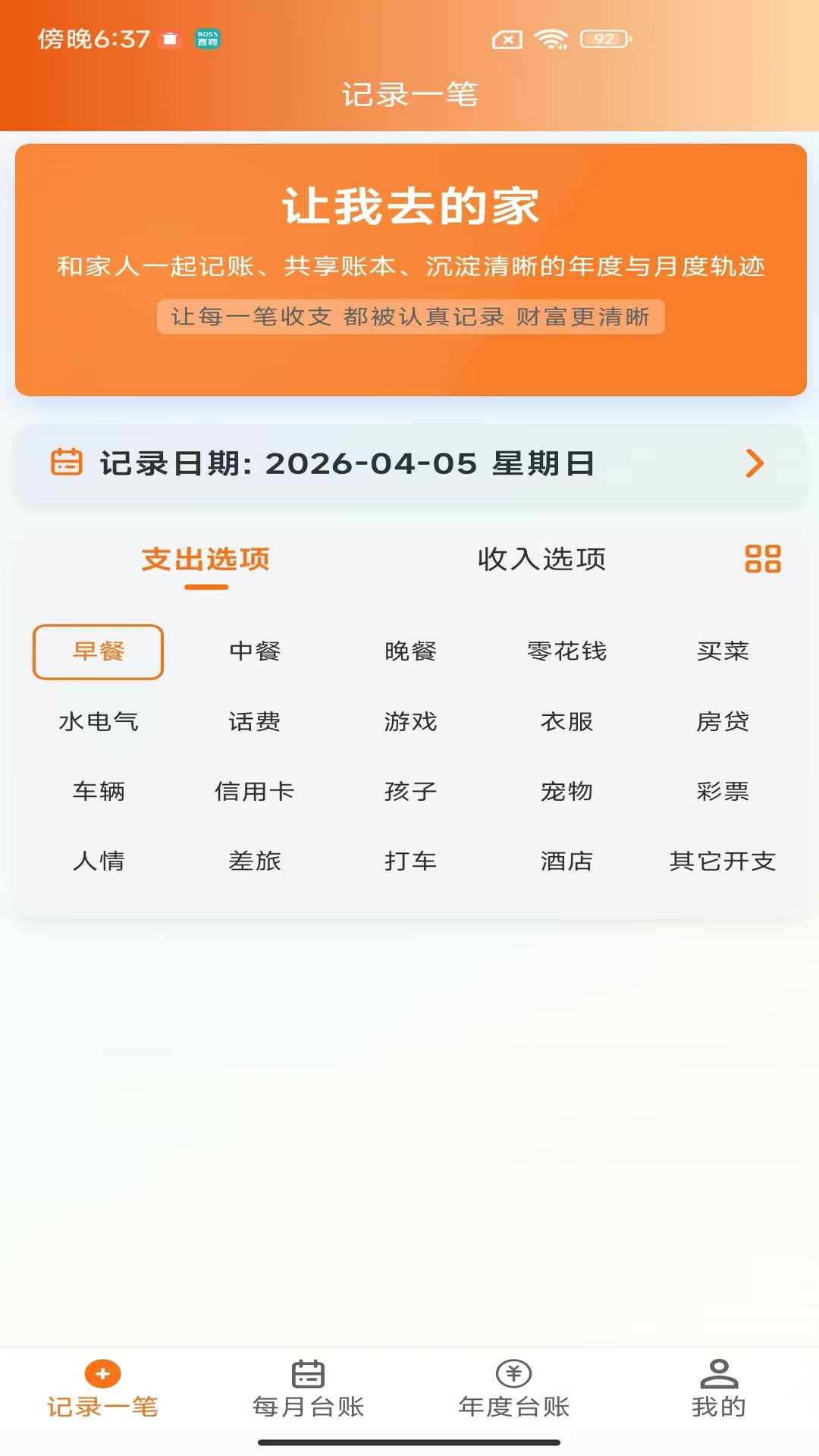Select the 晚餐 expense category
This screenshot has width=819, height=1456.
tap(410, 651)
